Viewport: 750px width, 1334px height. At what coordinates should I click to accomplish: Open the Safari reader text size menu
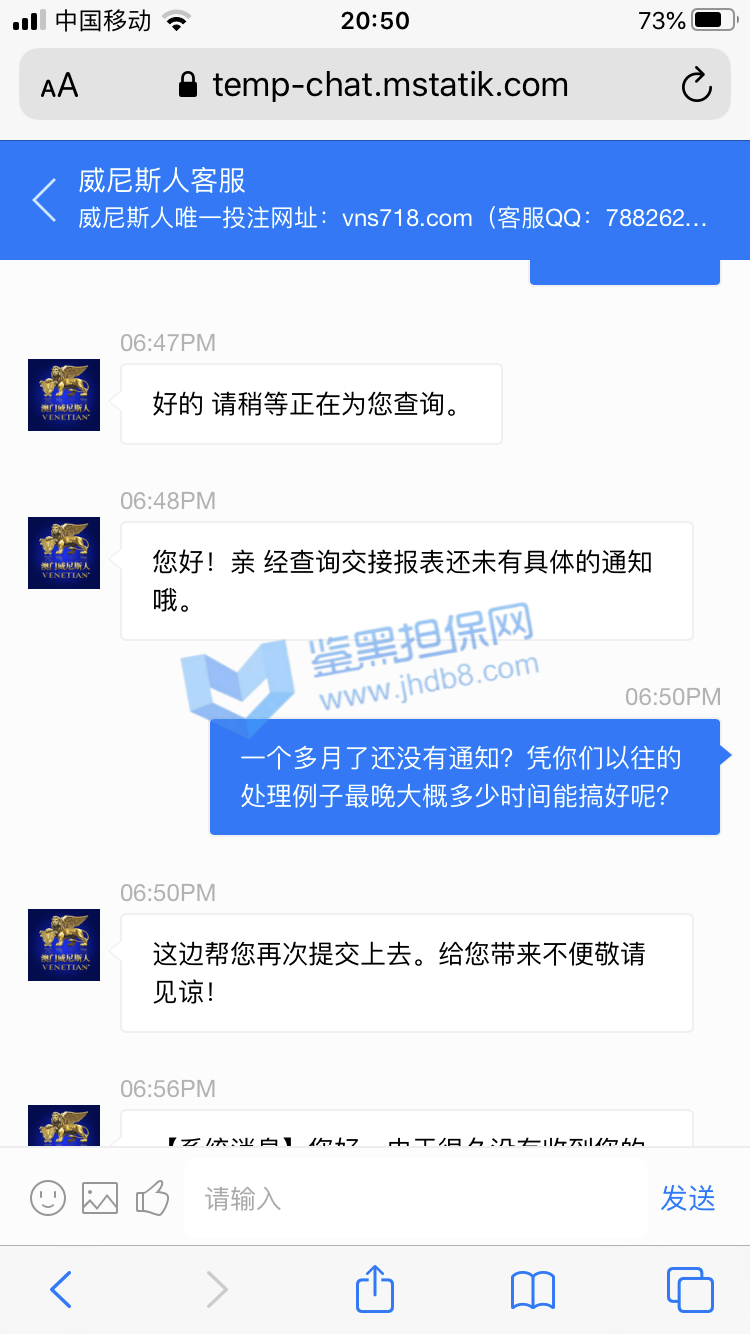pos(59,86)
